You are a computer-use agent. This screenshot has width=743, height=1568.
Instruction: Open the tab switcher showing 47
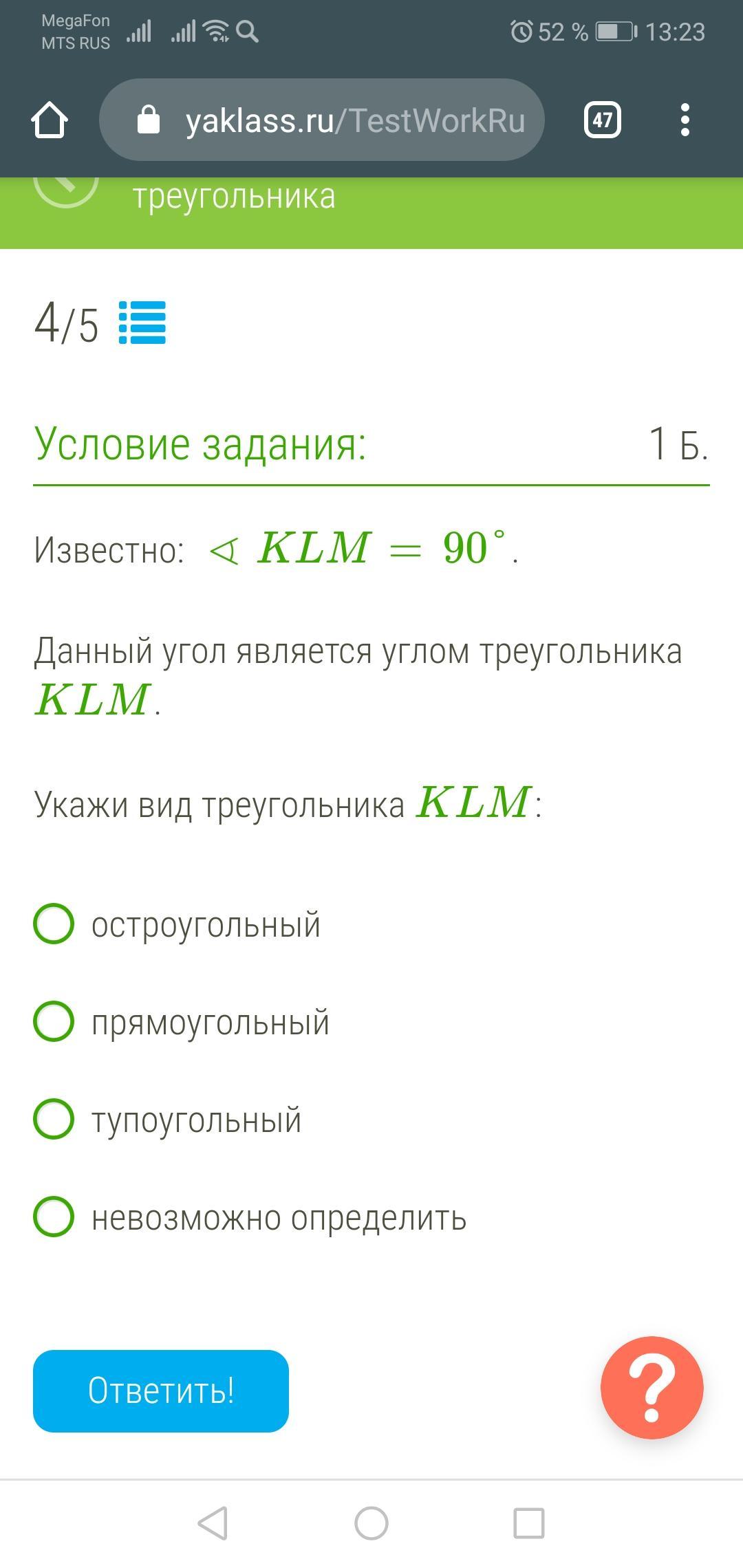602,120
